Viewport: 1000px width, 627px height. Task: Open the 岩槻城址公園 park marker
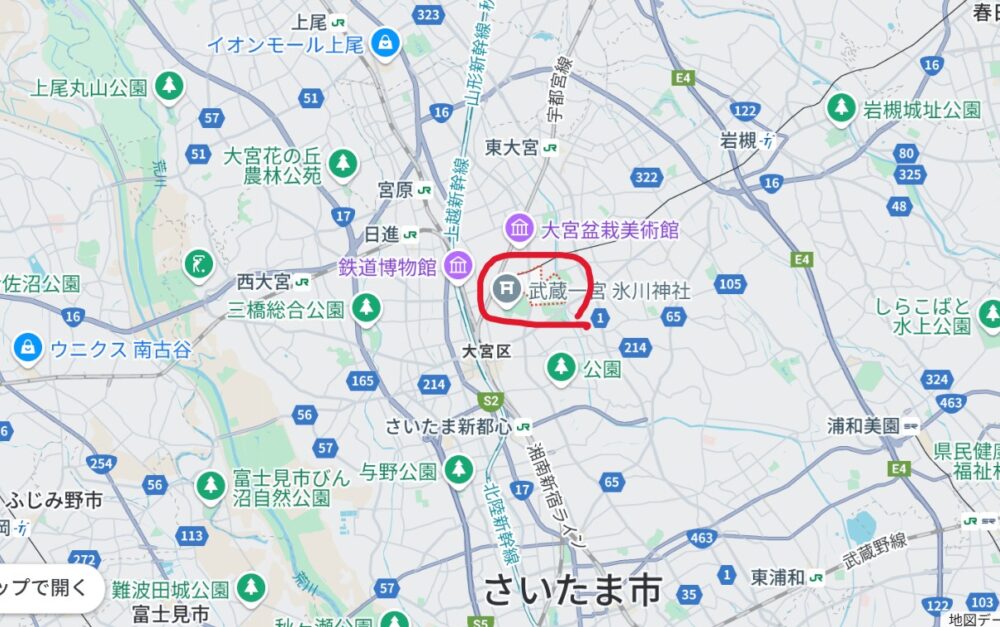click(841, 108)
